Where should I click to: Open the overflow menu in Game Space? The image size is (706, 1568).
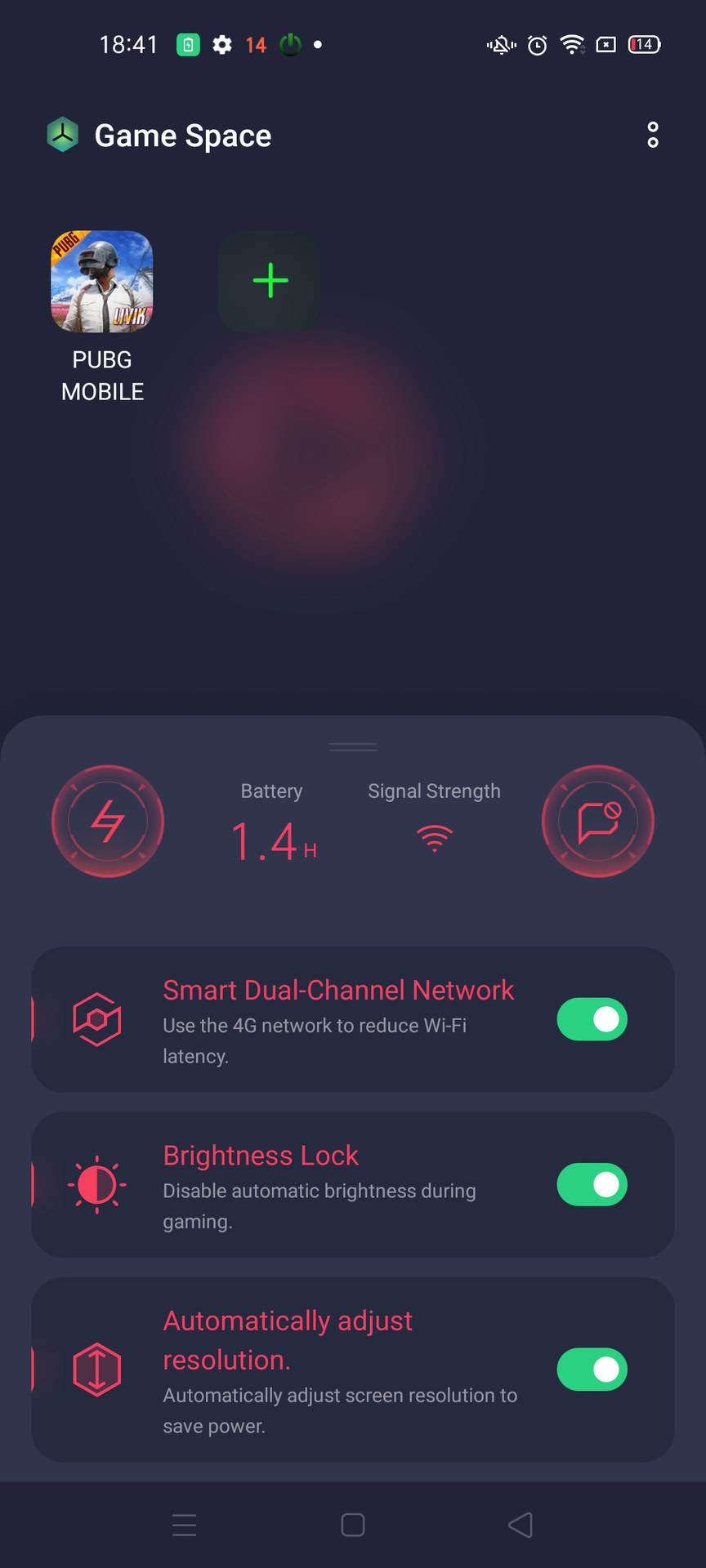pos(652,135)
